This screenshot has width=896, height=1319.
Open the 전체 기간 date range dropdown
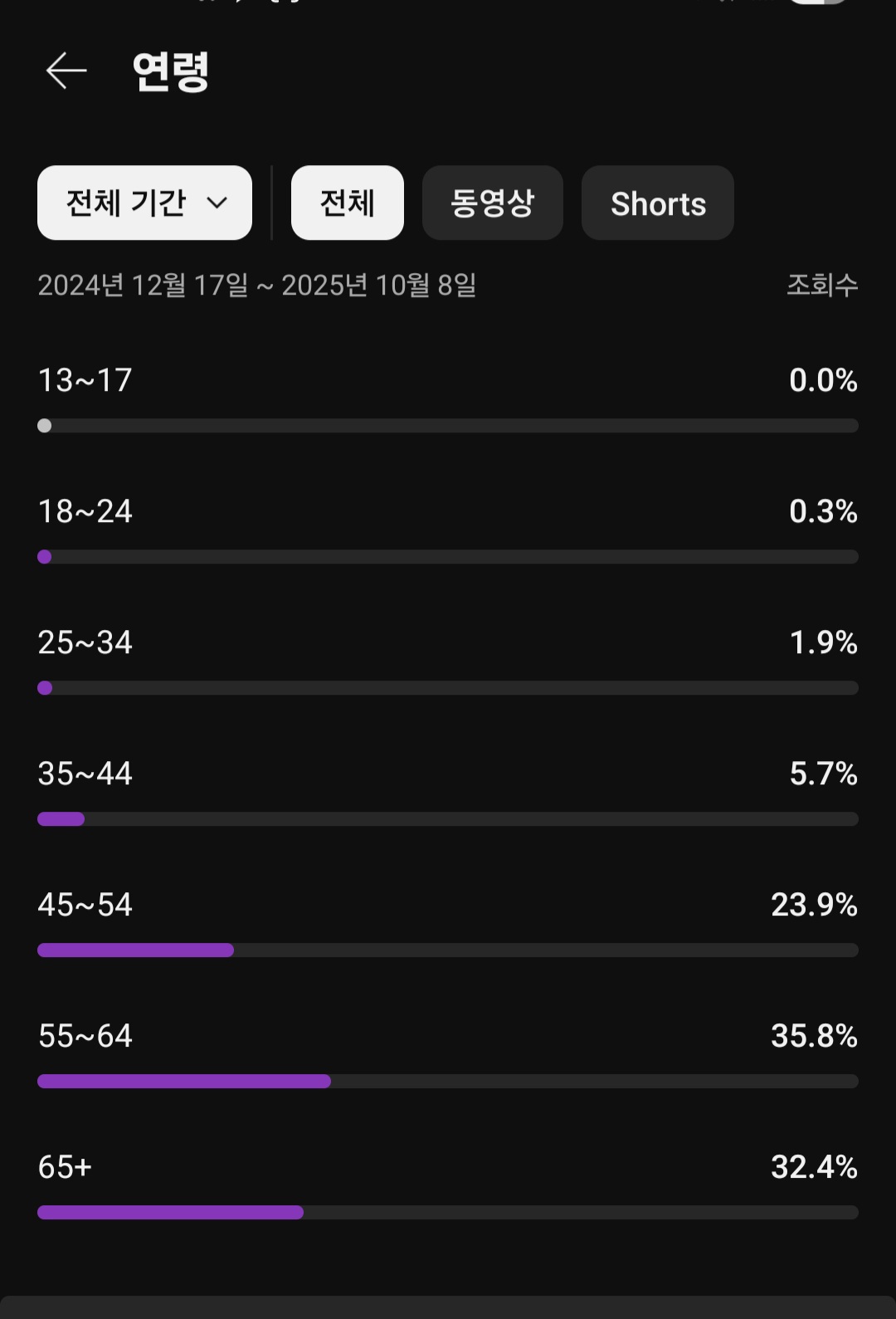point(144,203)
